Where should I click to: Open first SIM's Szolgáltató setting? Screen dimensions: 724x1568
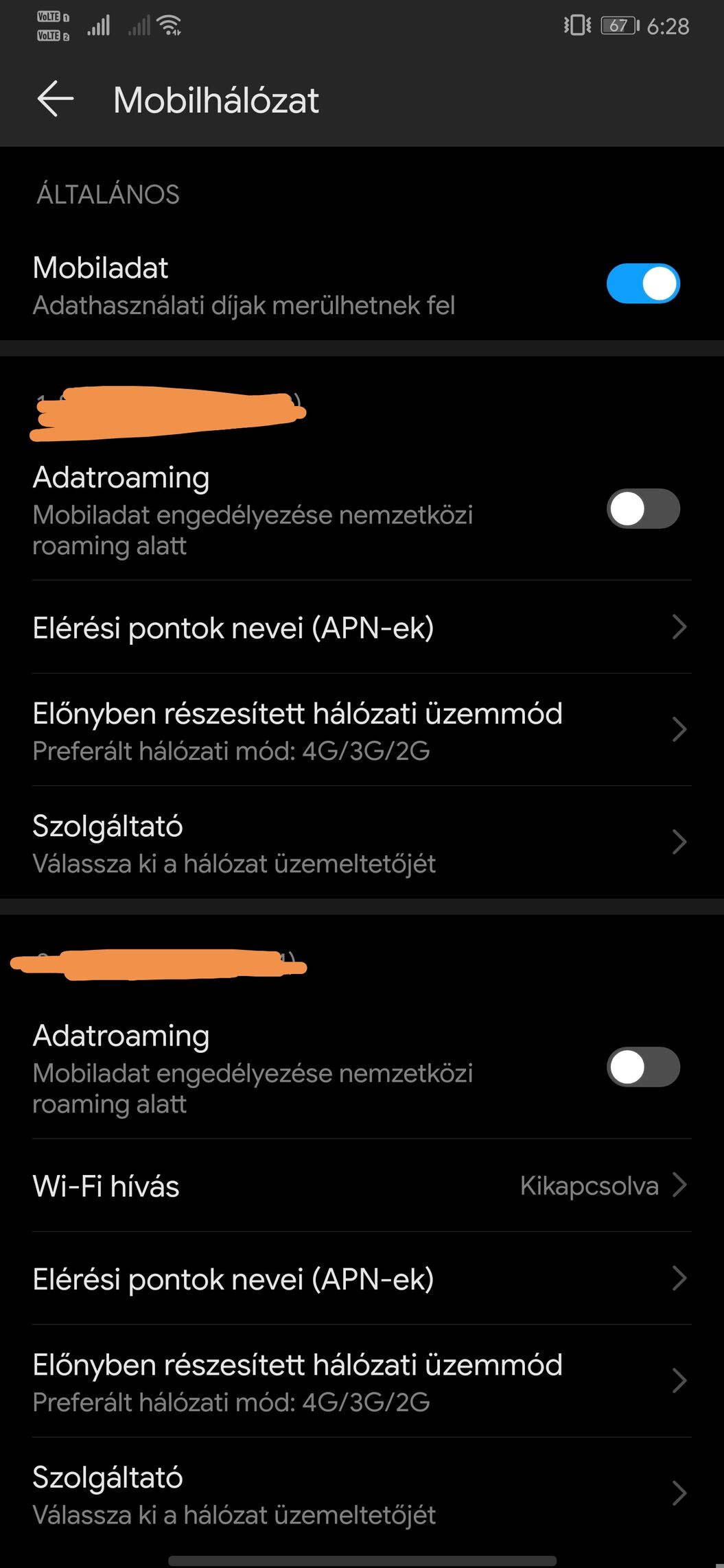[362, 843]
